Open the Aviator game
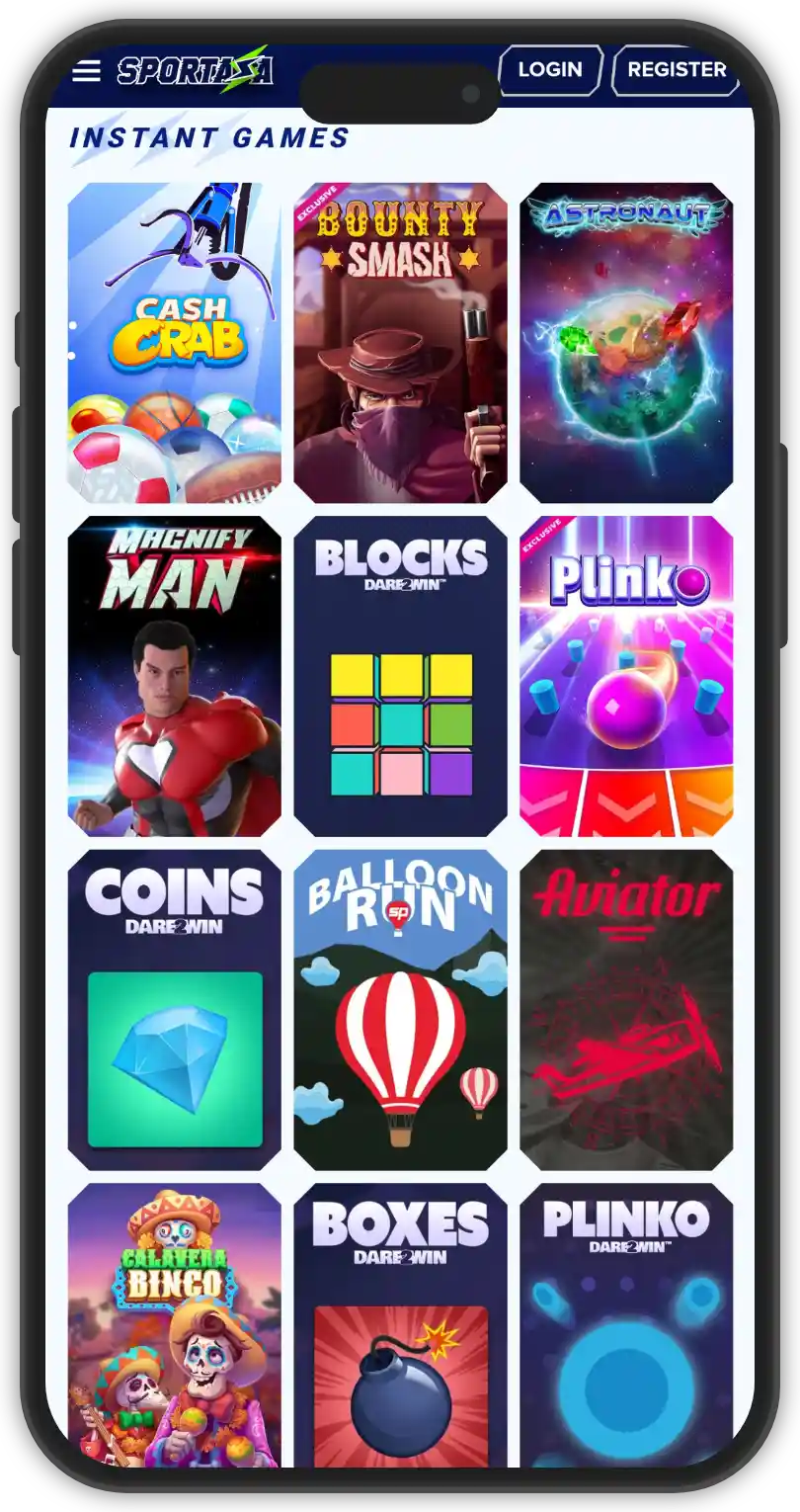Screen dimensions: 800x1512 626,1010
